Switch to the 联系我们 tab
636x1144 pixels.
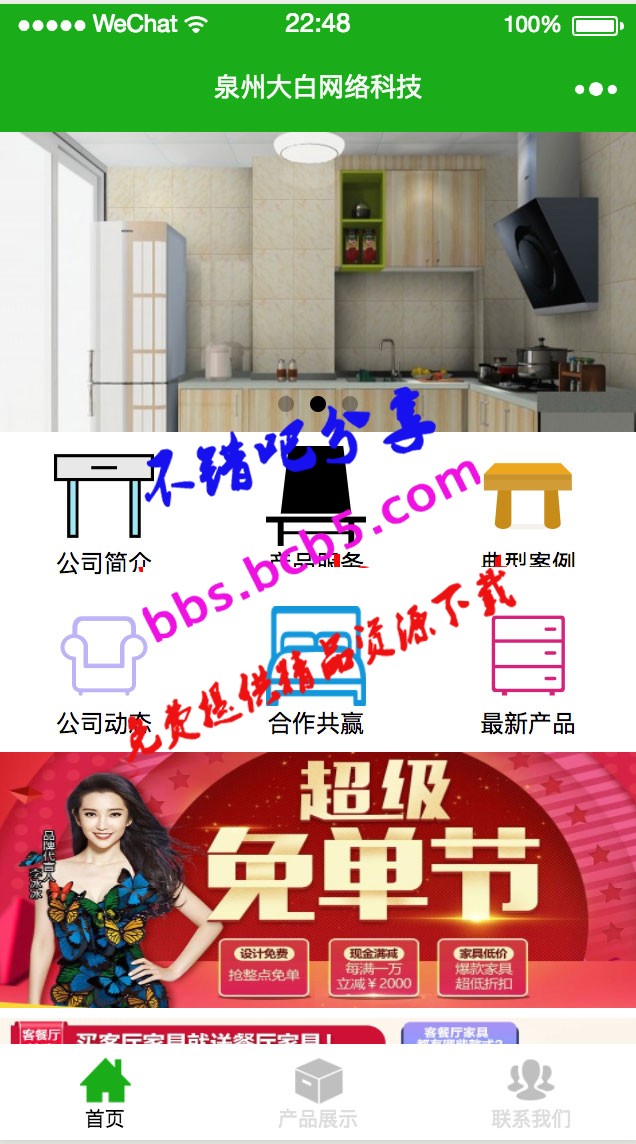click(530, 1093)
